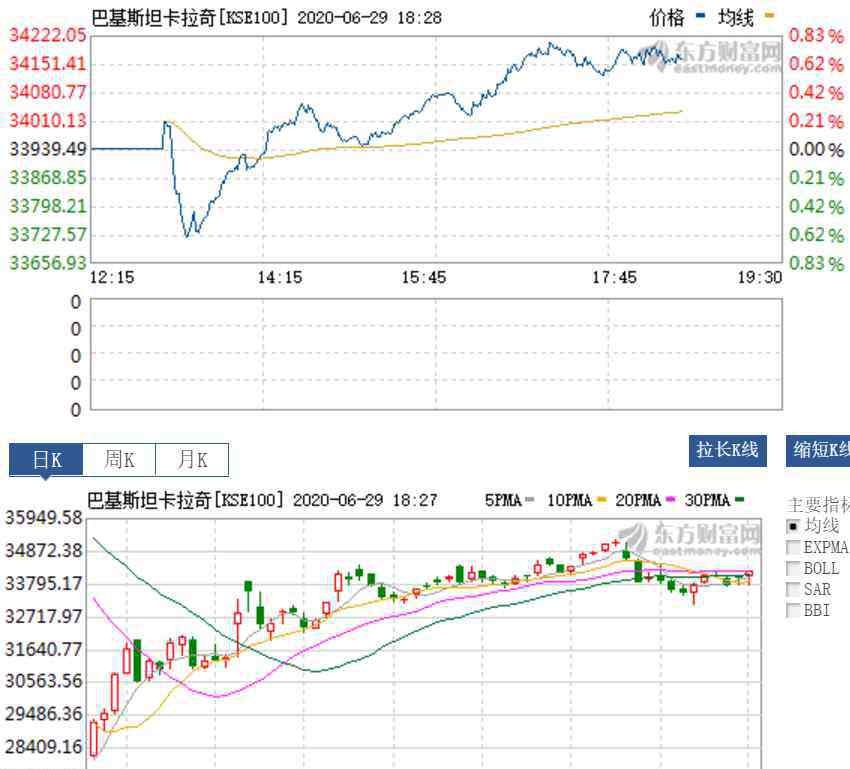The image size is (850, 769).
Task: Select the EXPMA indicator option
Action: click(x=793, y=547)
